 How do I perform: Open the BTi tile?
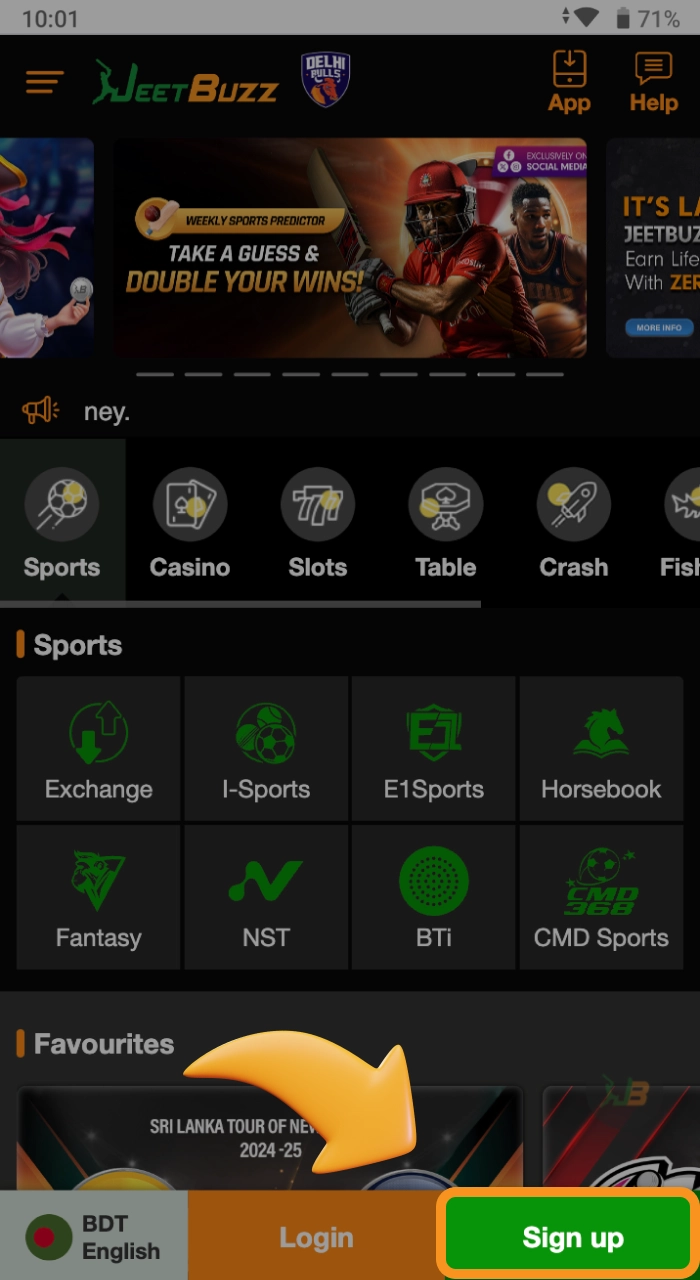pos(434,897)
